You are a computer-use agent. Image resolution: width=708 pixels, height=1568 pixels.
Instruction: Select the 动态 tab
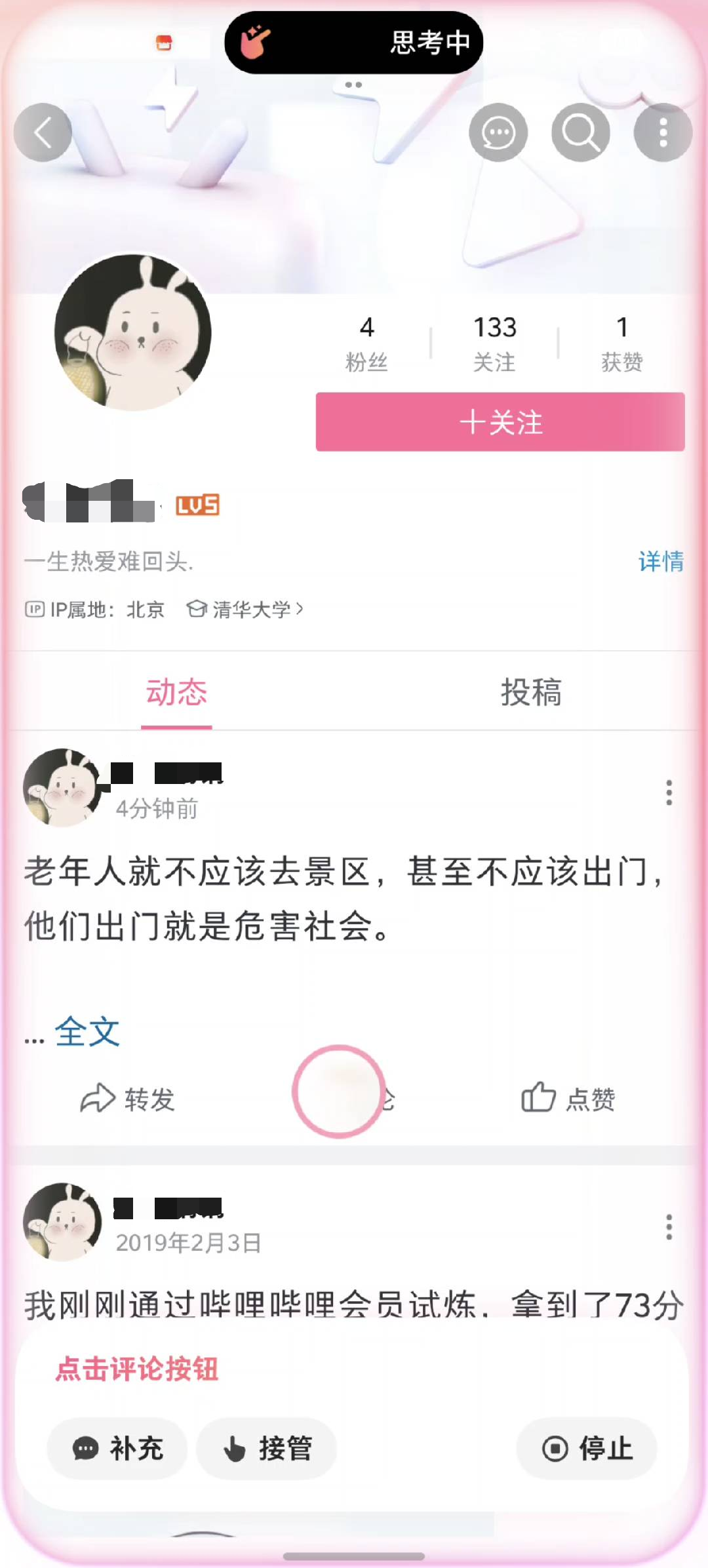click(176, 692)
